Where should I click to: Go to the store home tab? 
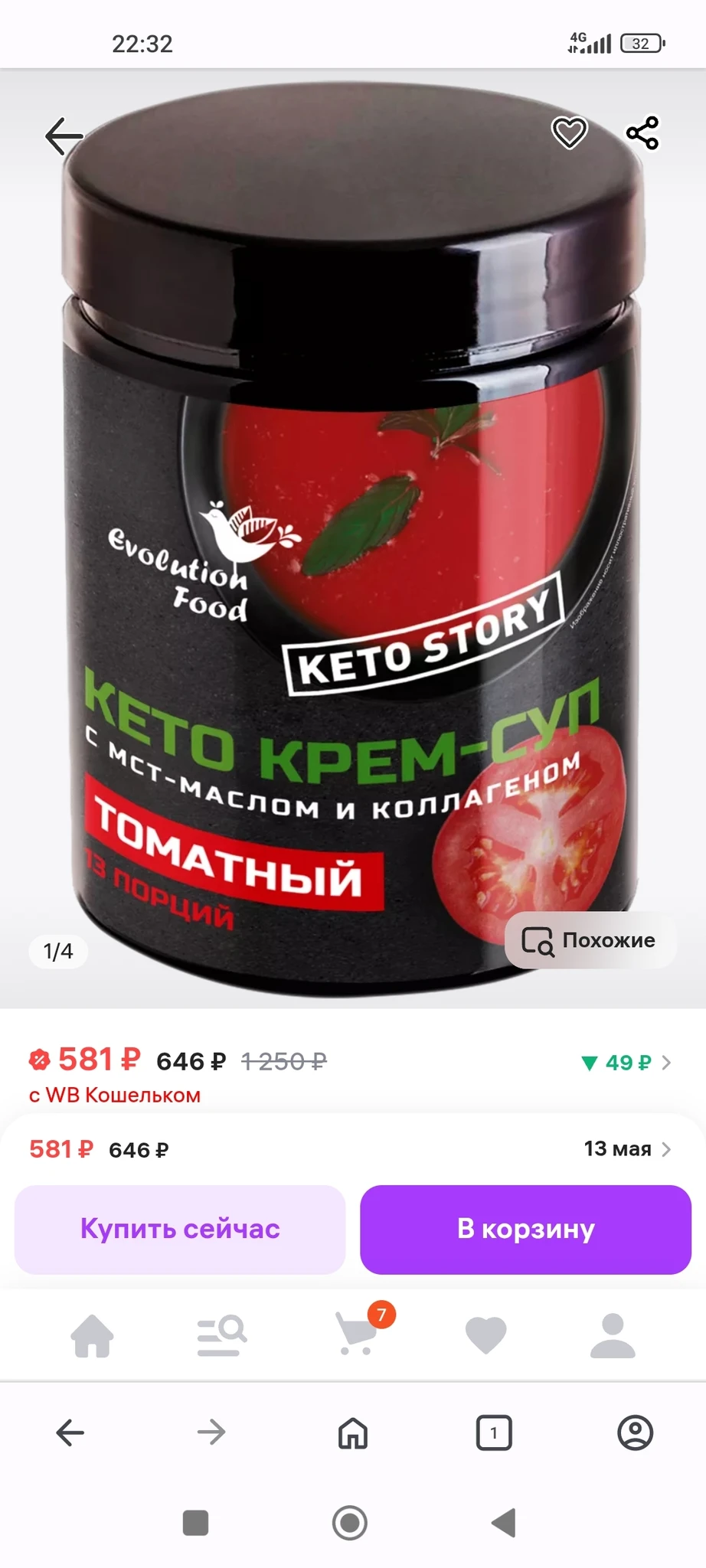(x=92, y=1335)
